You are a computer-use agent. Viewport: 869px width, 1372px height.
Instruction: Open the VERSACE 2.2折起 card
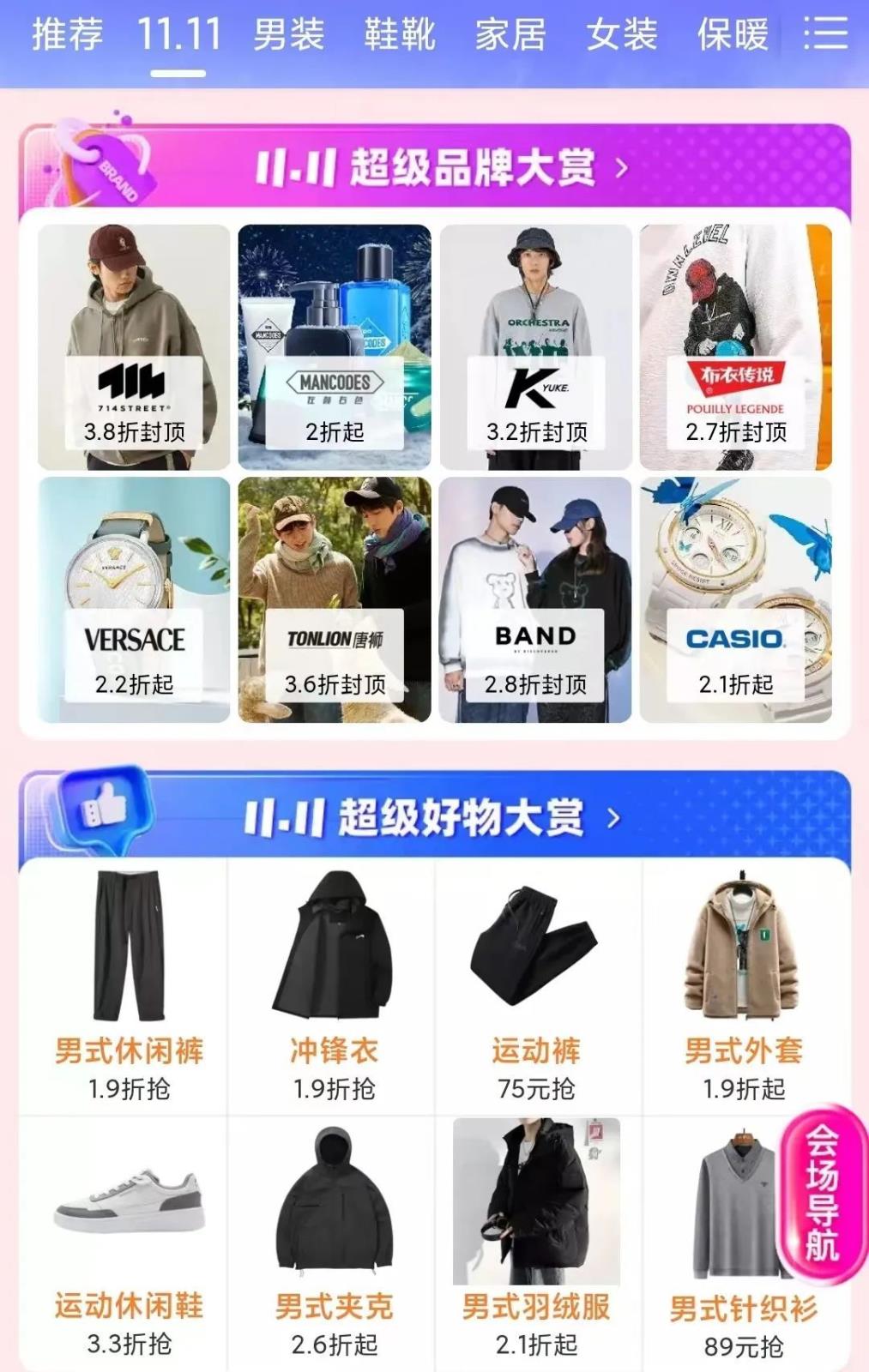pyautogui.click(x=134, y=600)
